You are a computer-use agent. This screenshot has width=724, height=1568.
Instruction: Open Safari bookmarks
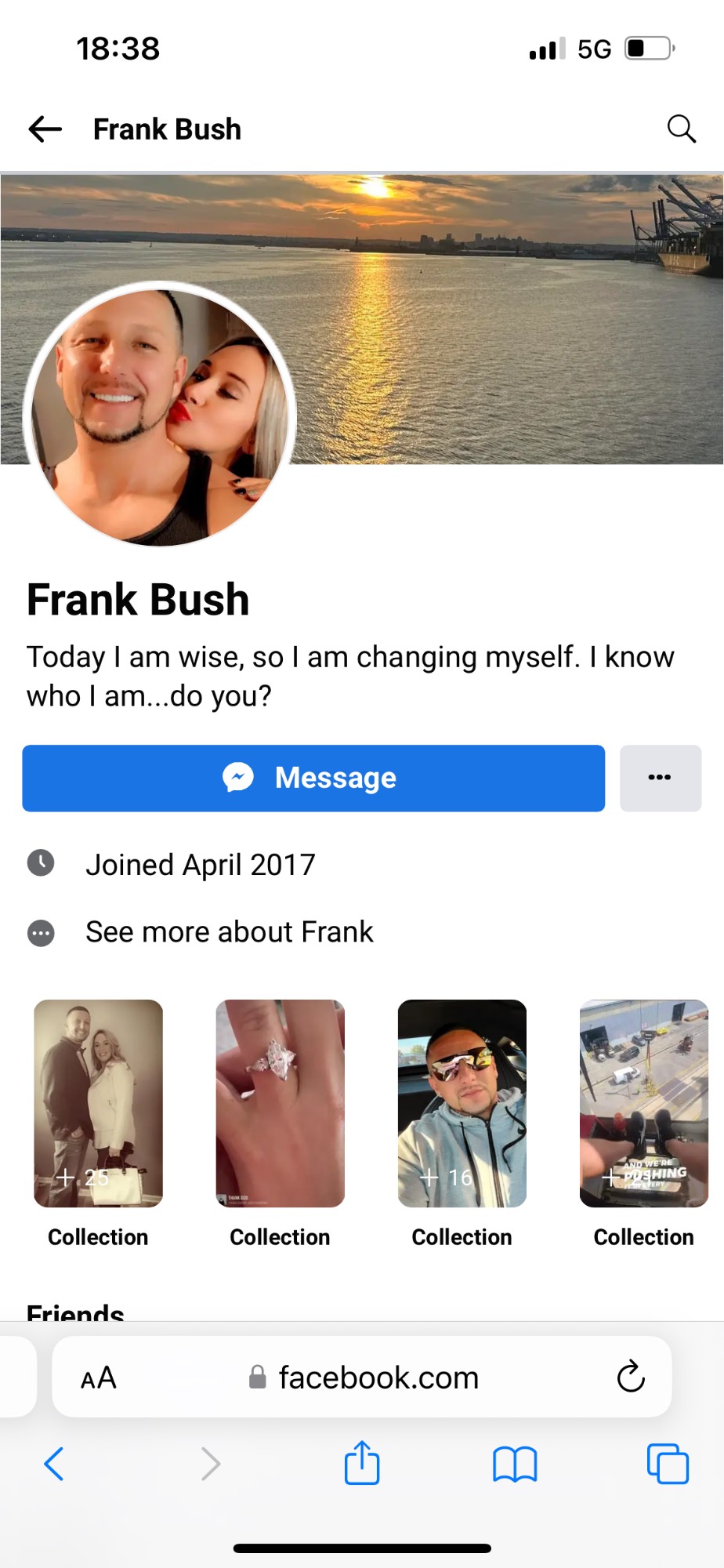click(x=514, y=1463)
